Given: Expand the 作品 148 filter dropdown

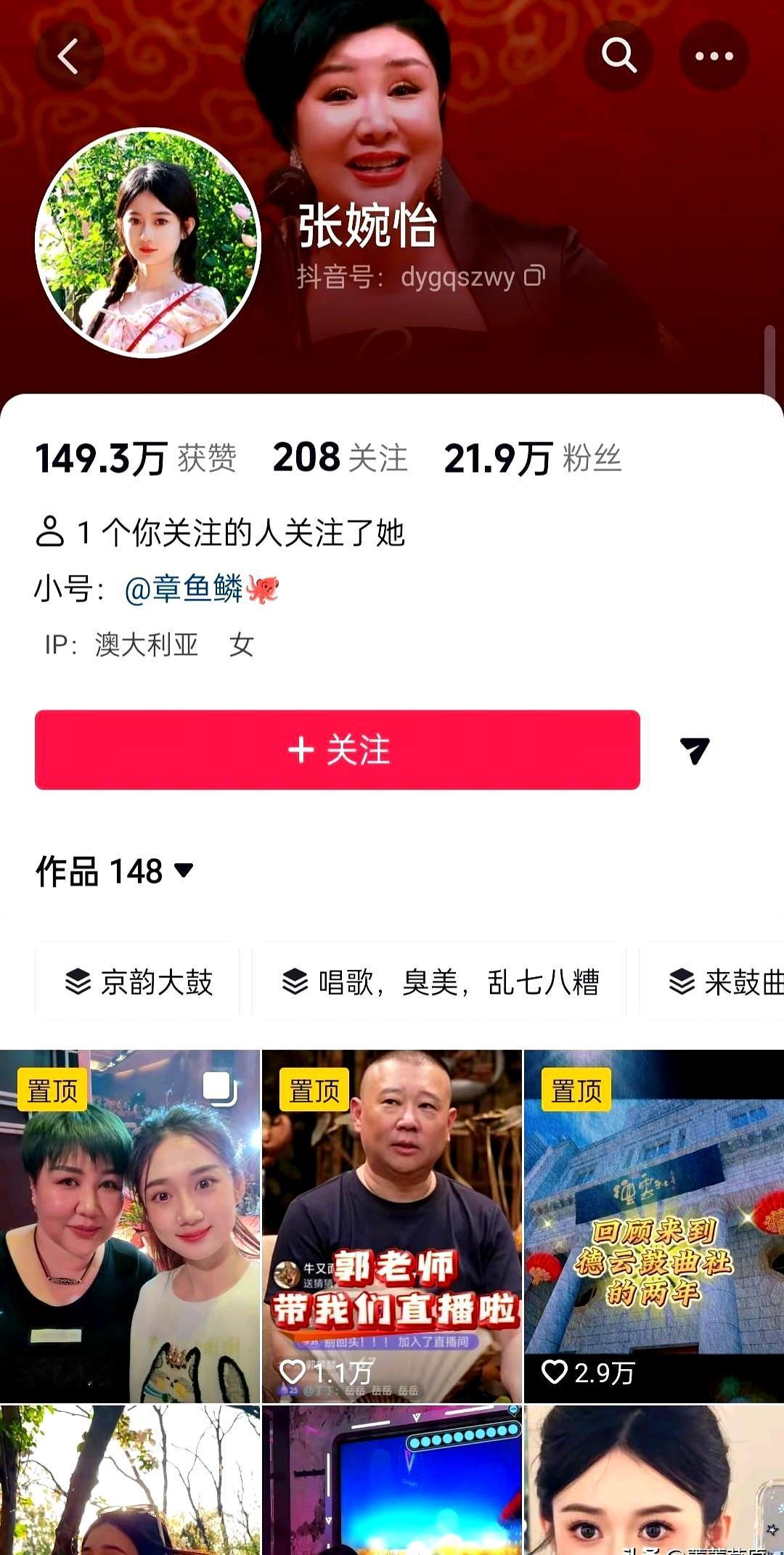Looking at the screenshot, I should pyautogui.click(x=113, y=872).
